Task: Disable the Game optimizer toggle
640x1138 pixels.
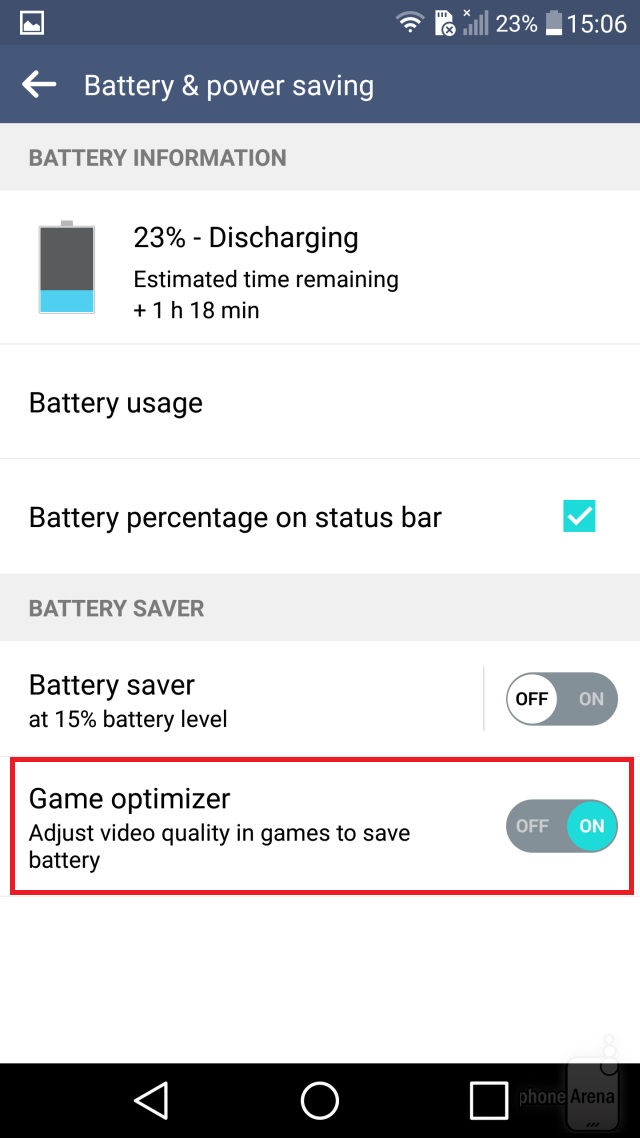Action: coord(562,826)
